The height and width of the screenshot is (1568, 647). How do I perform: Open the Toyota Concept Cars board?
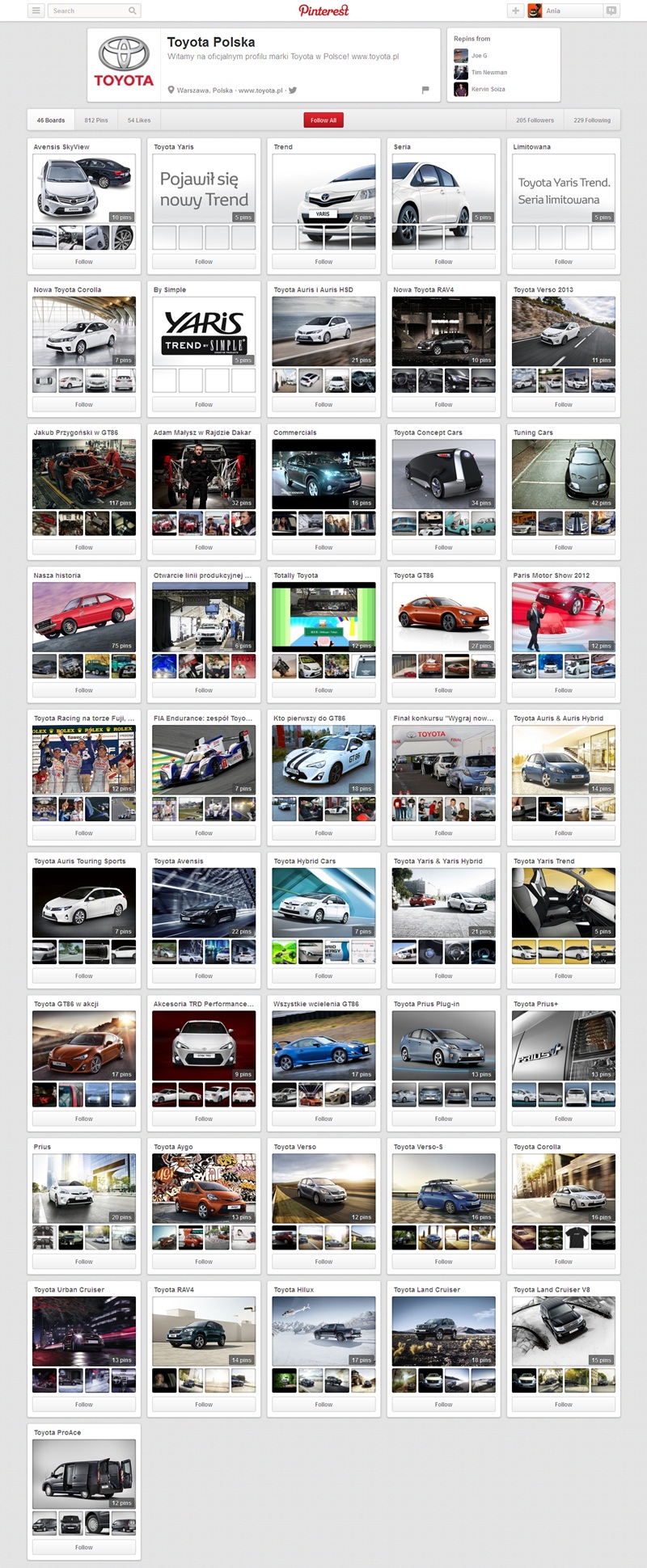tap(443, 474)
